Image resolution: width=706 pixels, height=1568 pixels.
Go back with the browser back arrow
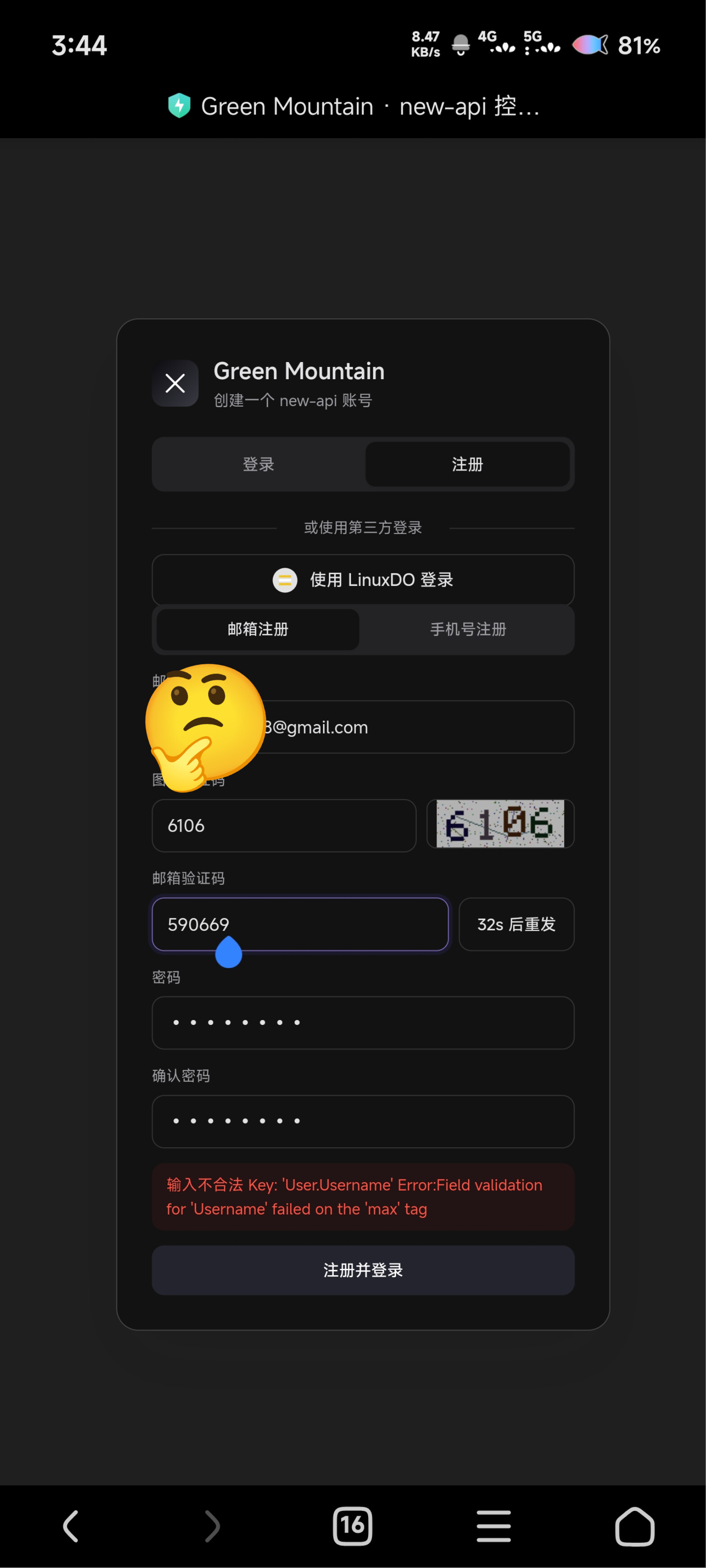71,1526
